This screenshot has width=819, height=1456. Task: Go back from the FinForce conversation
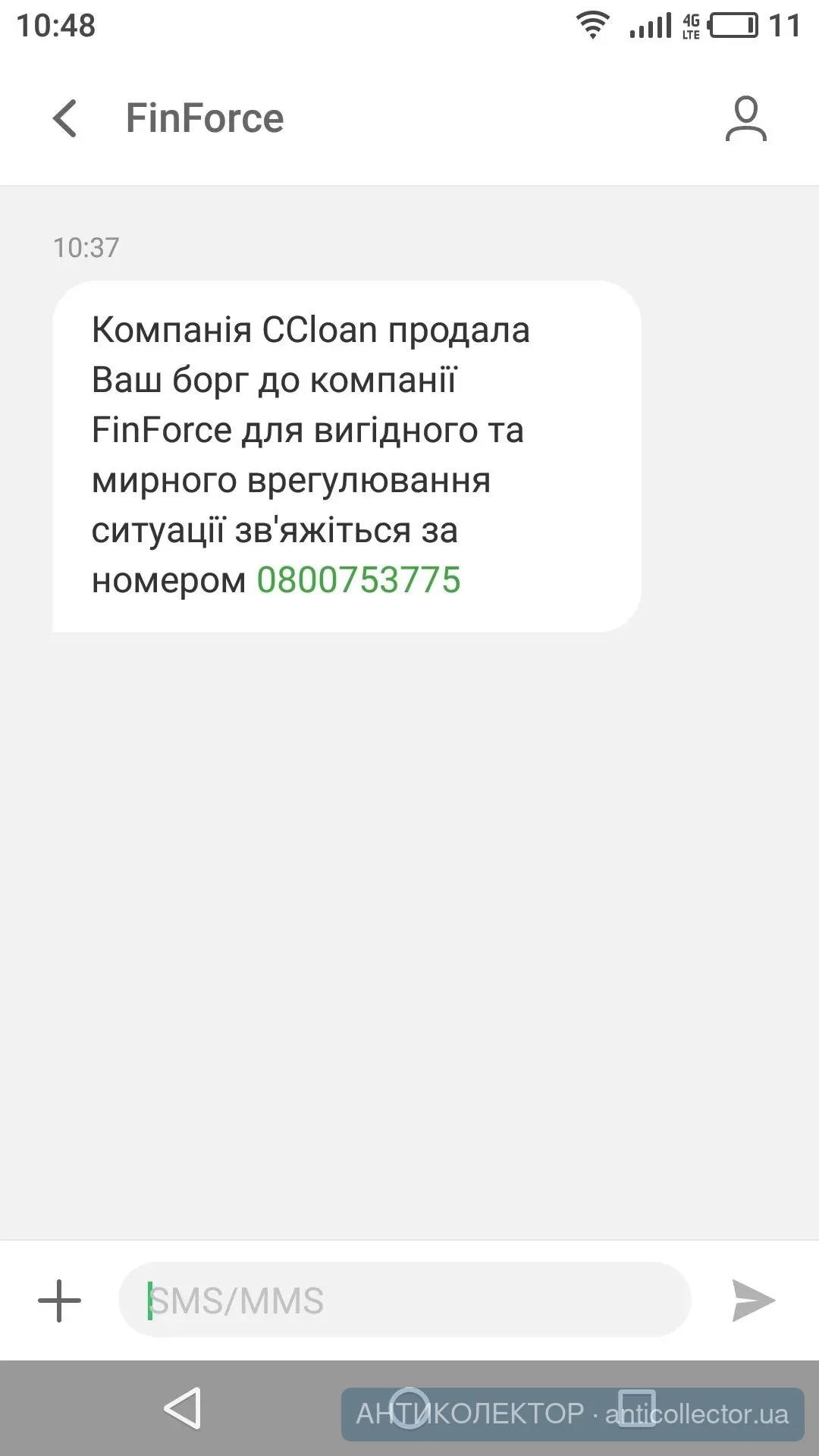point(65,119)
